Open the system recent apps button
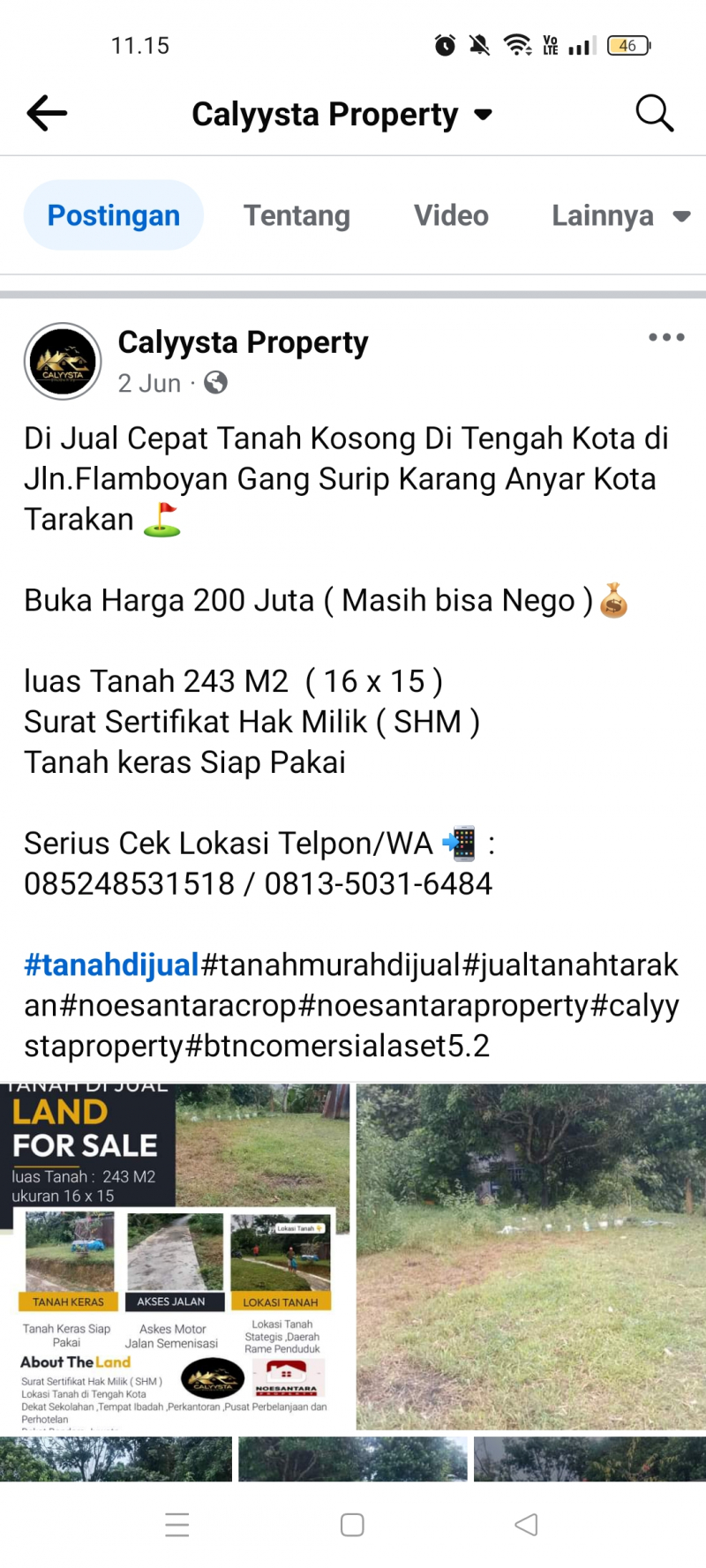 pyautogui.click(x=177, y=1525)
